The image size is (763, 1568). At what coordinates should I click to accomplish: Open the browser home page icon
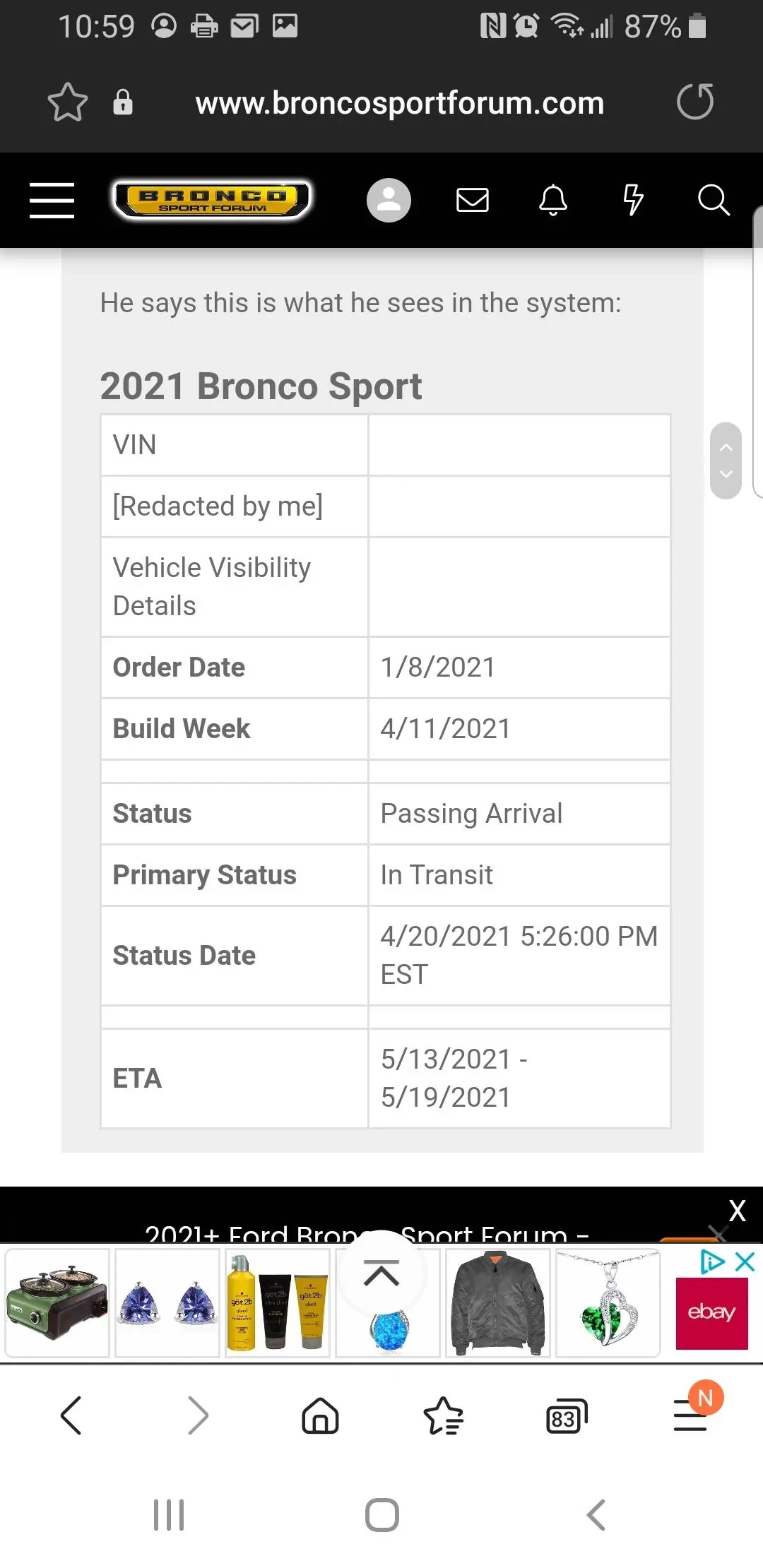[320, 1415]
